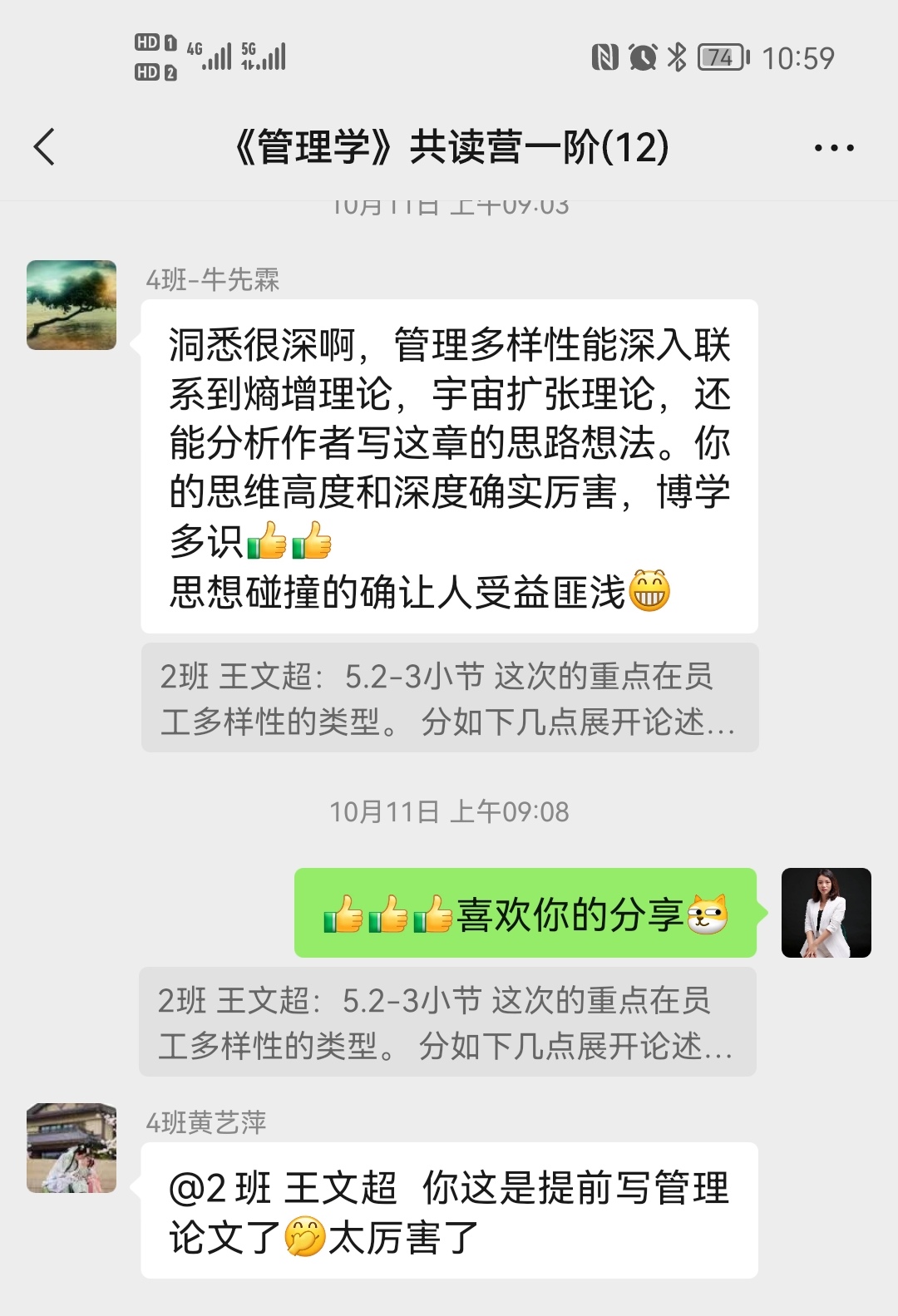Open quoted message under 喜欢你的分享
898x1316 pixels.
(x=447, y=1023)
